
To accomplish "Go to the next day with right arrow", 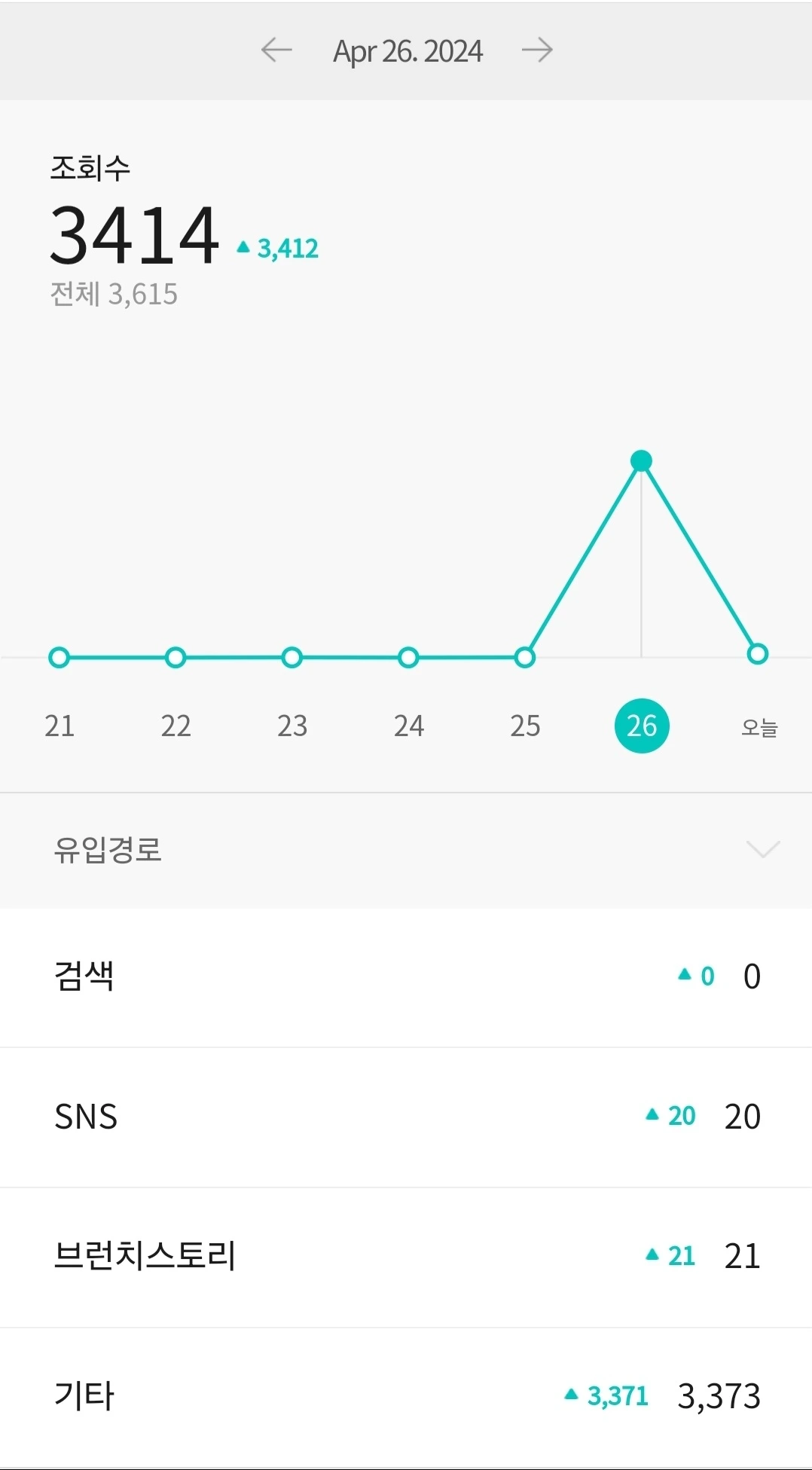I will [x=537, y=50].
